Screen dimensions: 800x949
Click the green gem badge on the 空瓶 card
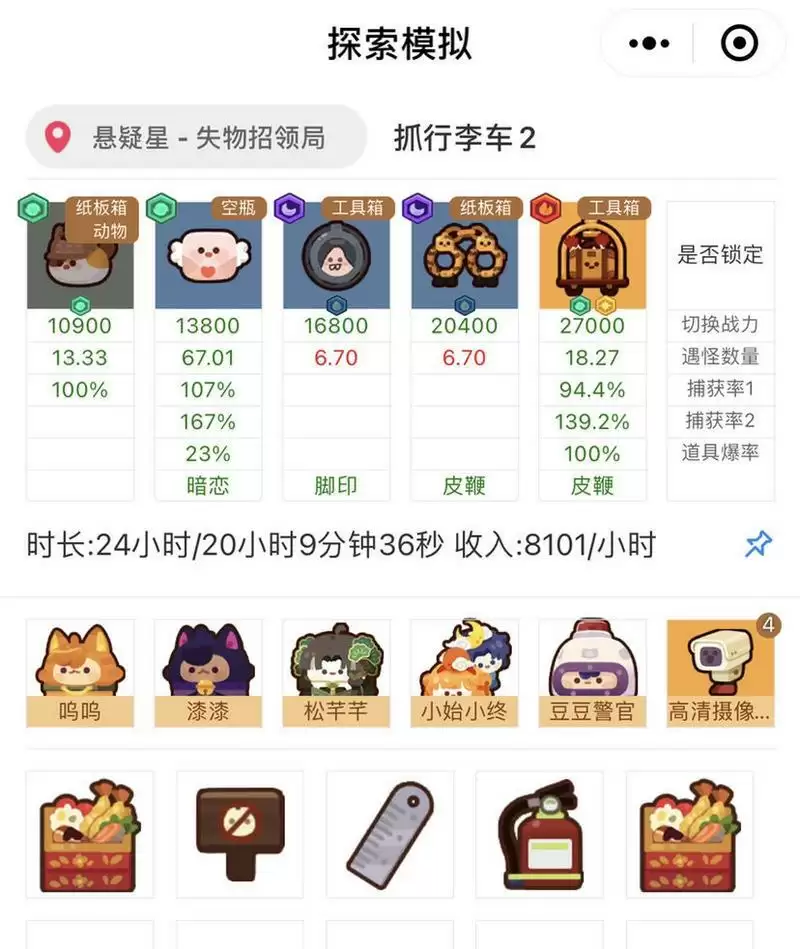click(161, 207)
